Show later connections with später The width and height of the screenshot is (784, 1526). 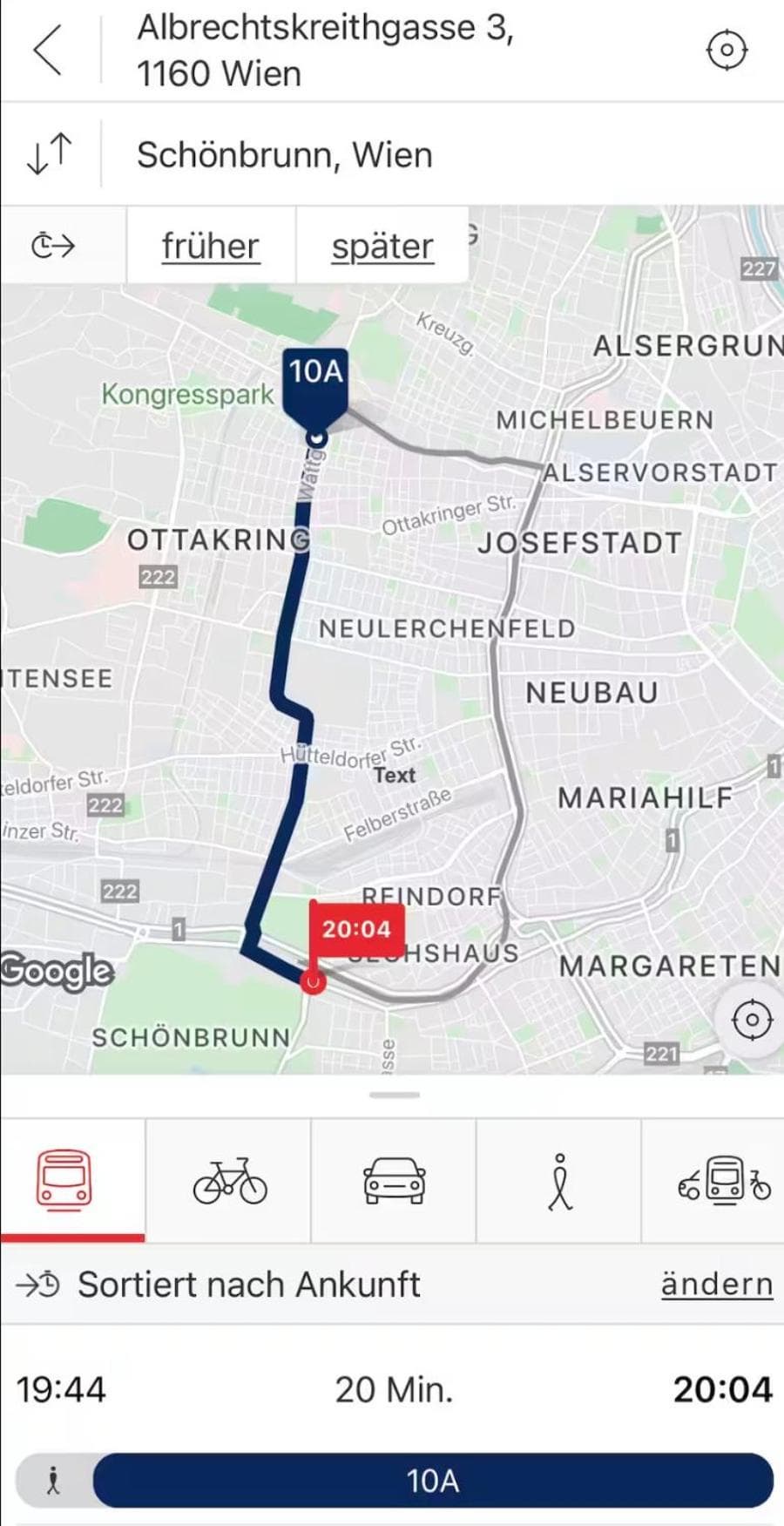tap(382, 247)
